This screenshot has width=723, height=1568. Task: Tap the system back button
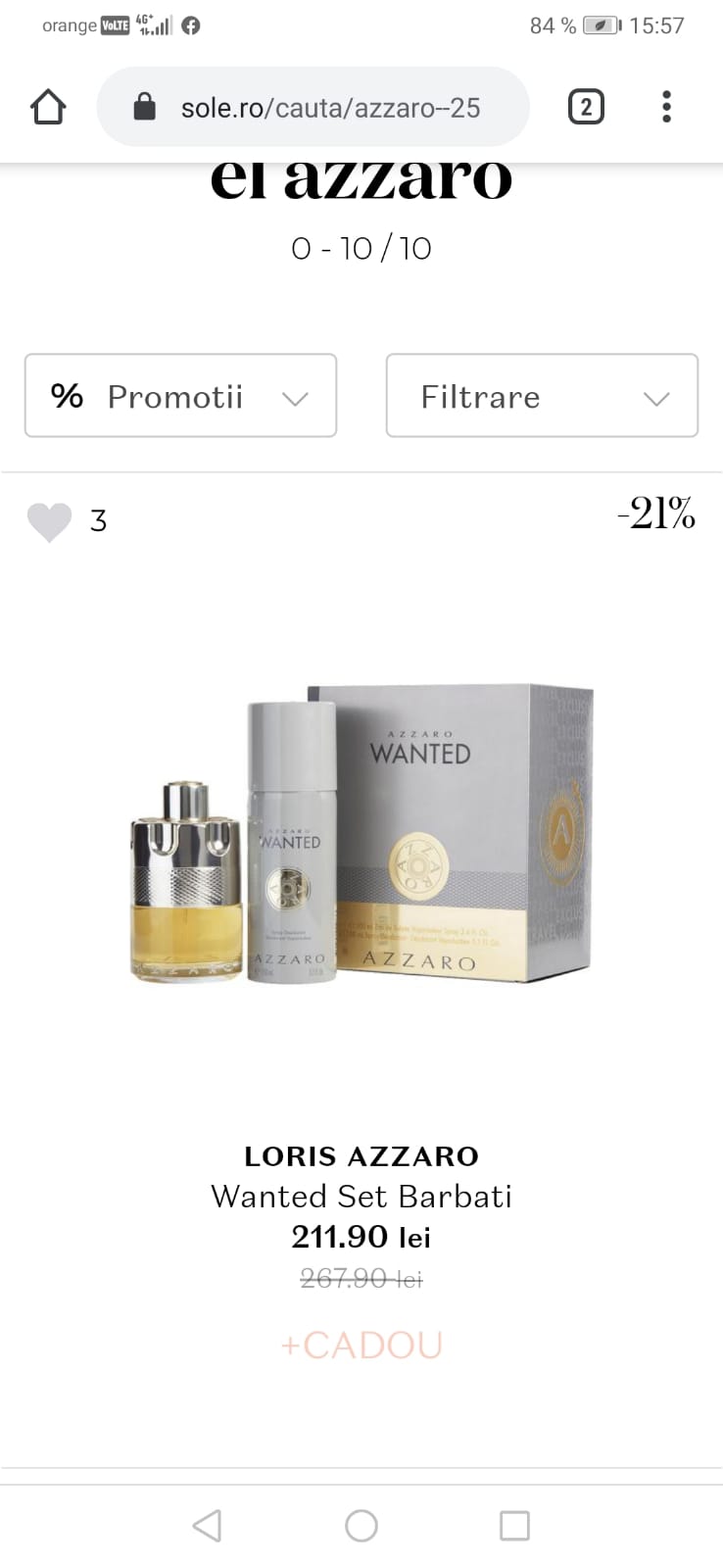pos(207,1526)
